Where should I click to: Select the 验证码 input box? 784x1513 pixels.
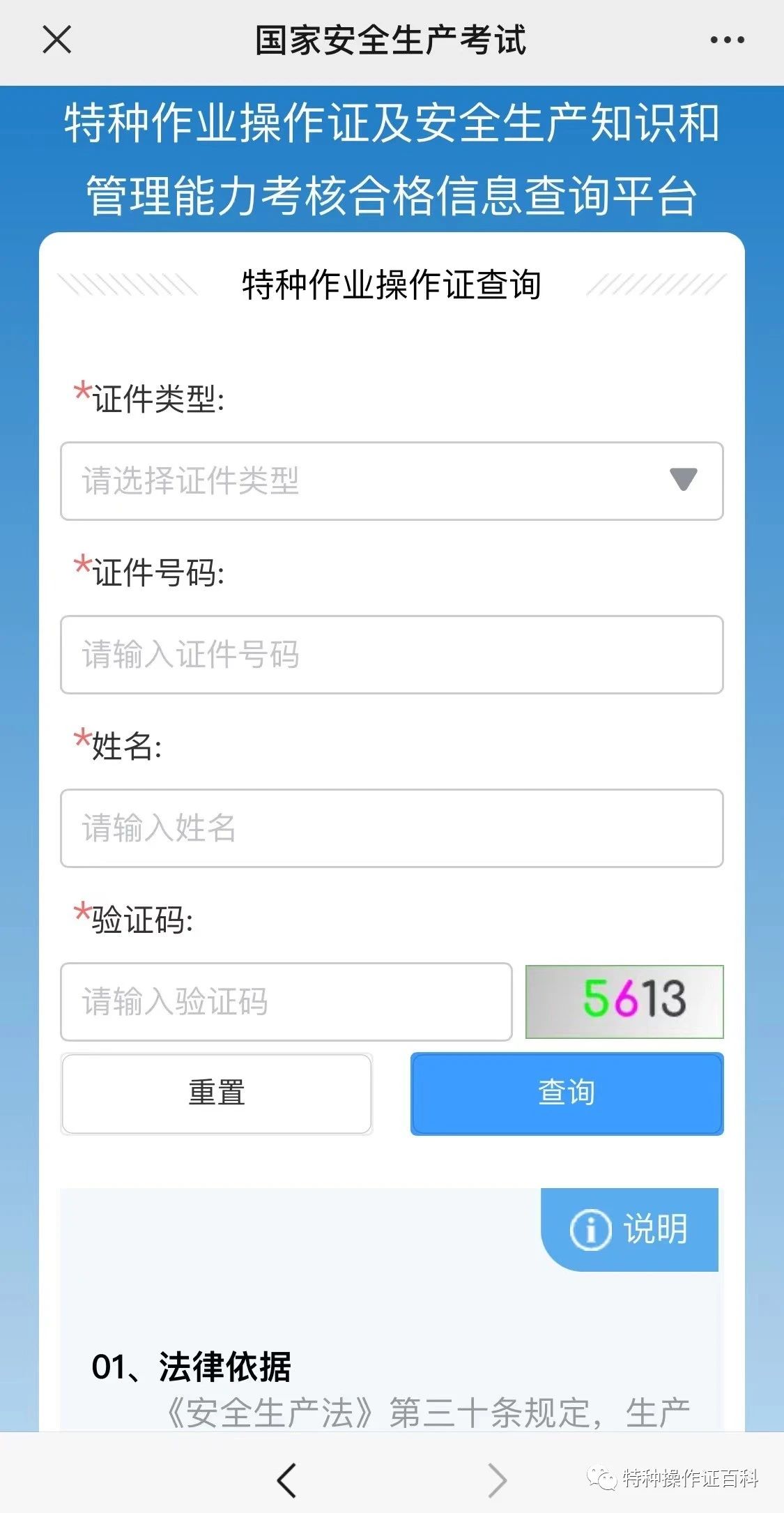point(286,1002)
